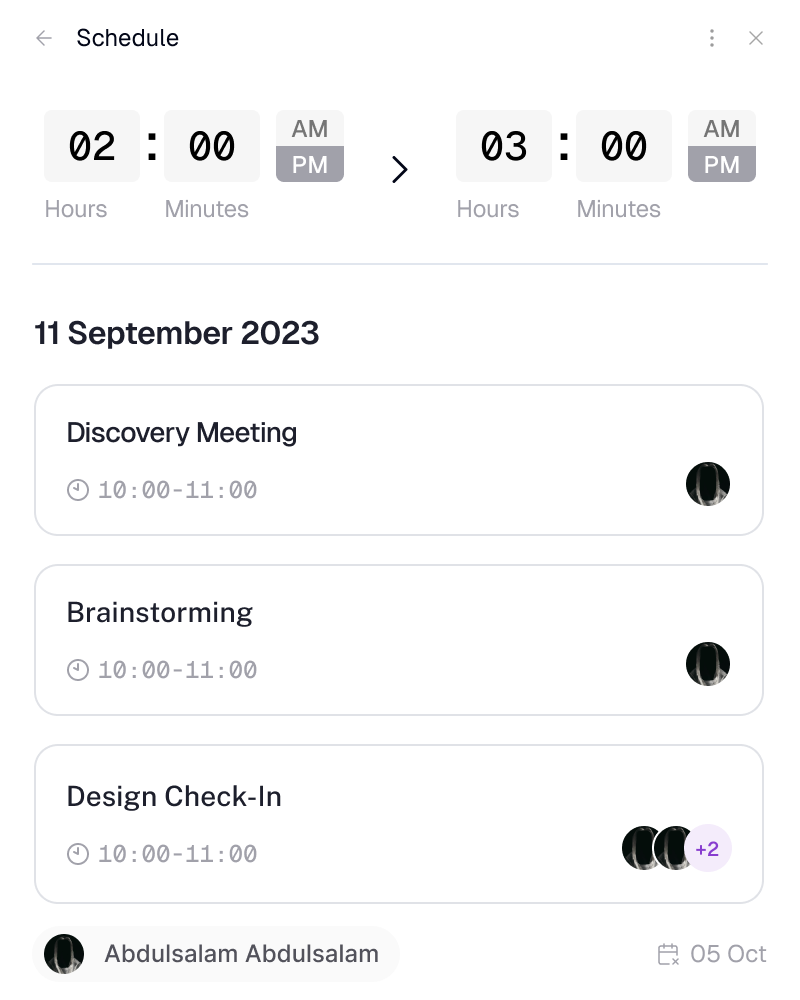800x1000 pixels.
Task: Switch the end time to PM
Action: [722, 165]
